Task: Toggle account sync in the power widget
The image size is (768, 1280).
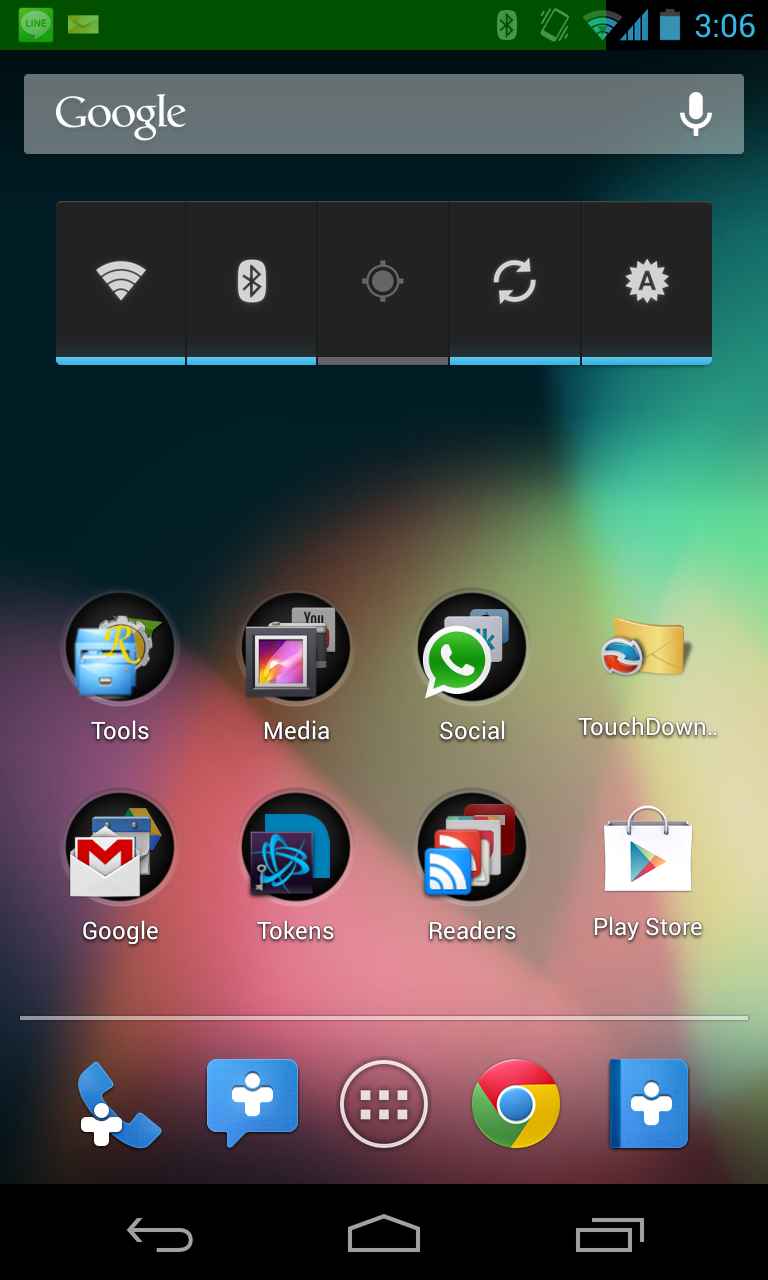Action: click(x=514, y=281)
